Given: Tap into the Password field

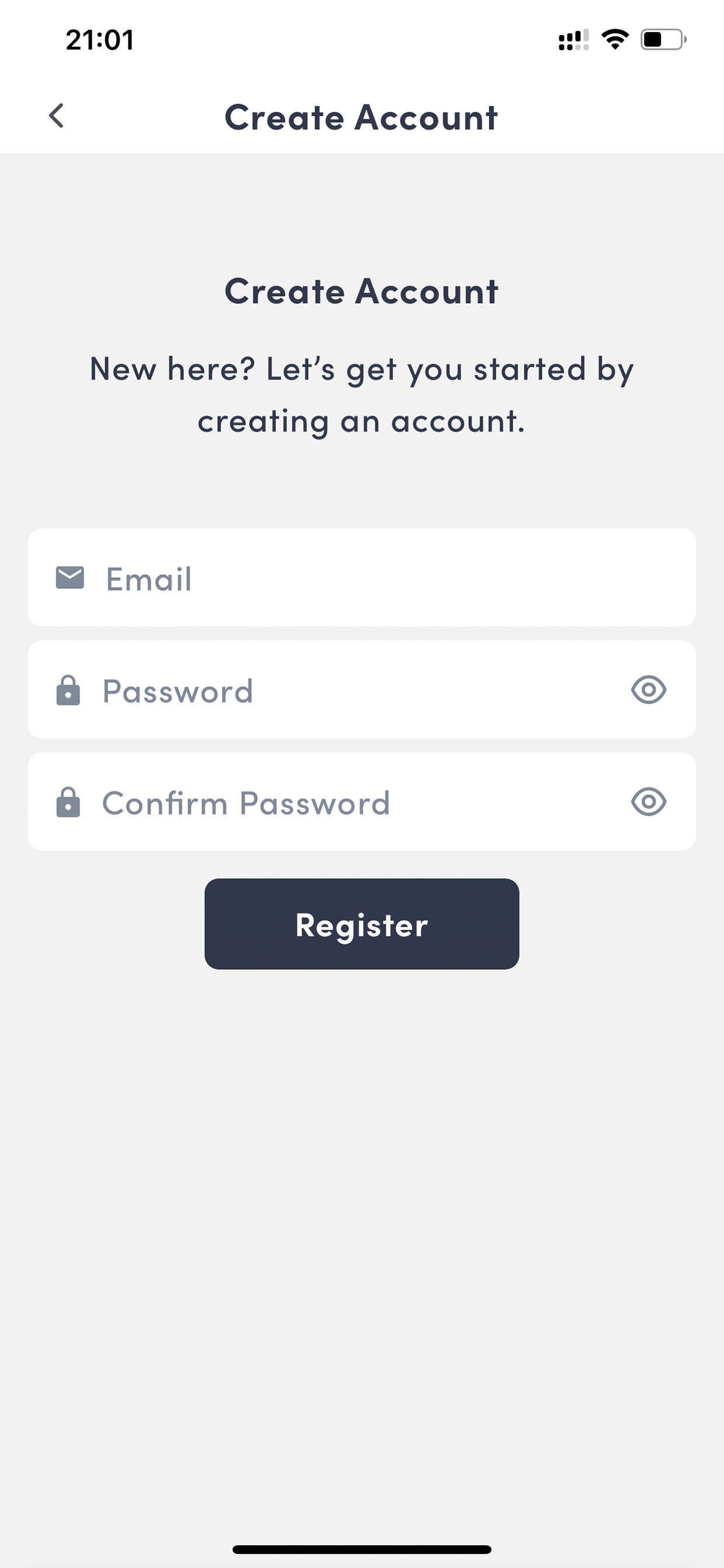Looking at the screenshot, I should click(x=362, y=690).
